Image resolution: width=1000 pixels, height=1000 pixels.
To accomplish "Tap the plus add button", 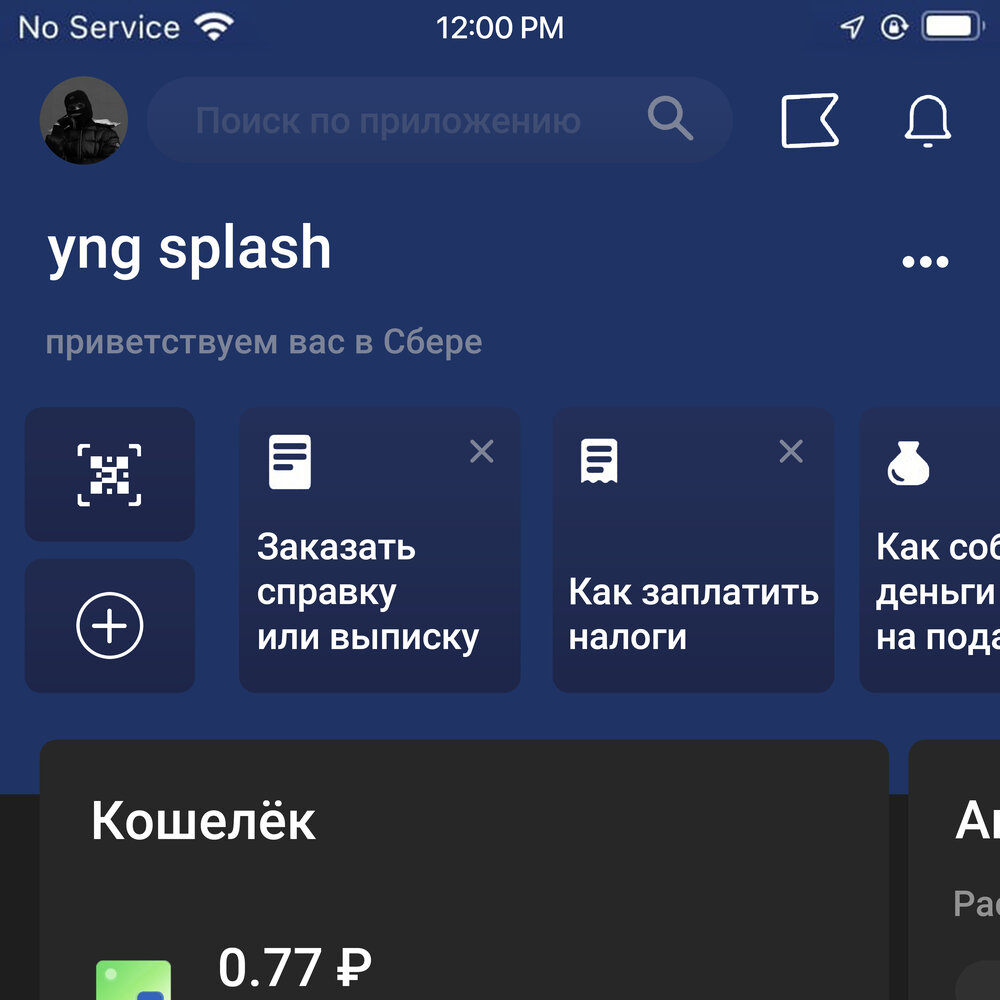I will [110, 626].
